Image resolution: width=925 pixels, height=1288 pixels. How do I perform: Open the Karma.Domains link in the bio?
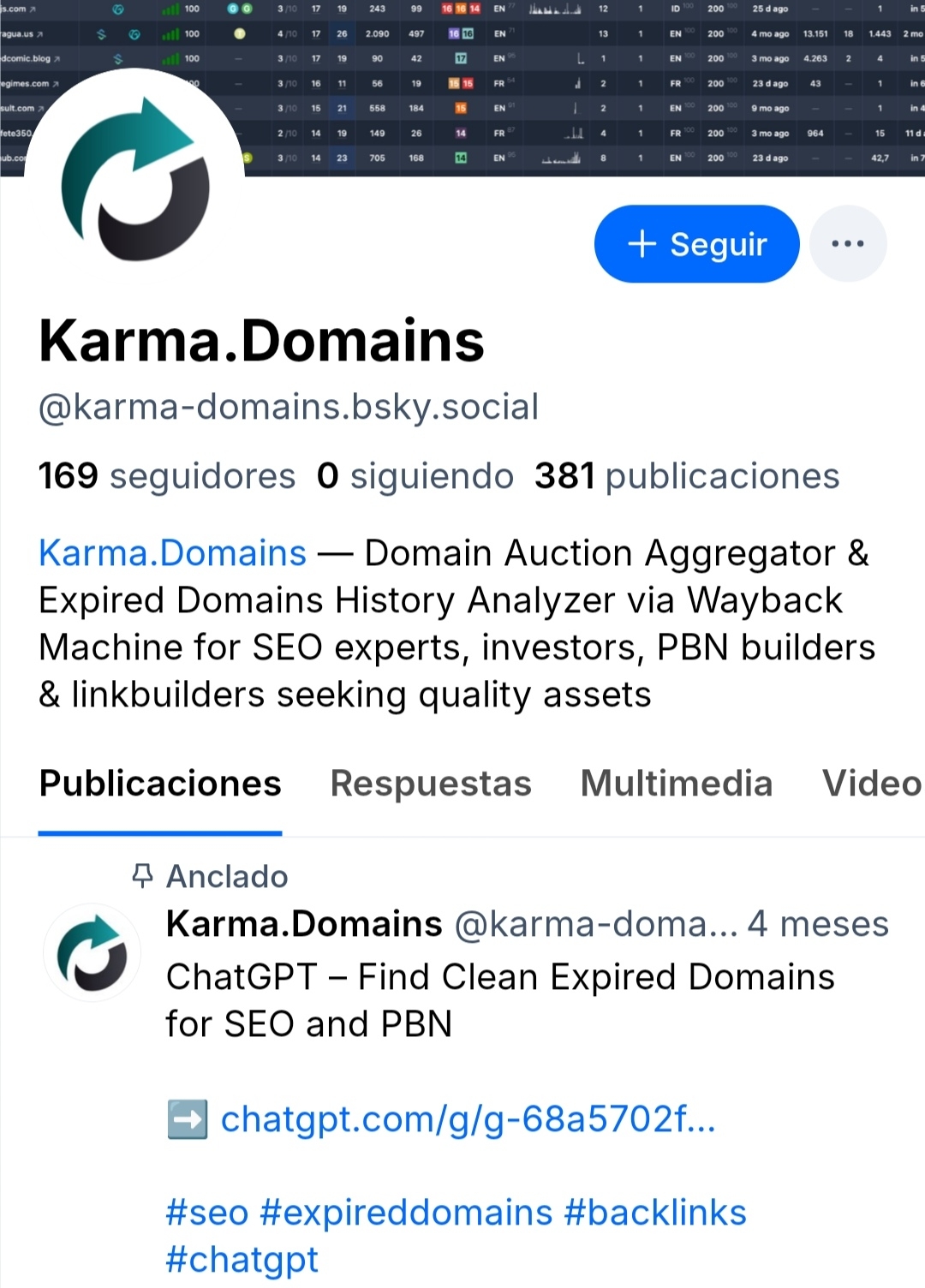(x=172, y=553)
